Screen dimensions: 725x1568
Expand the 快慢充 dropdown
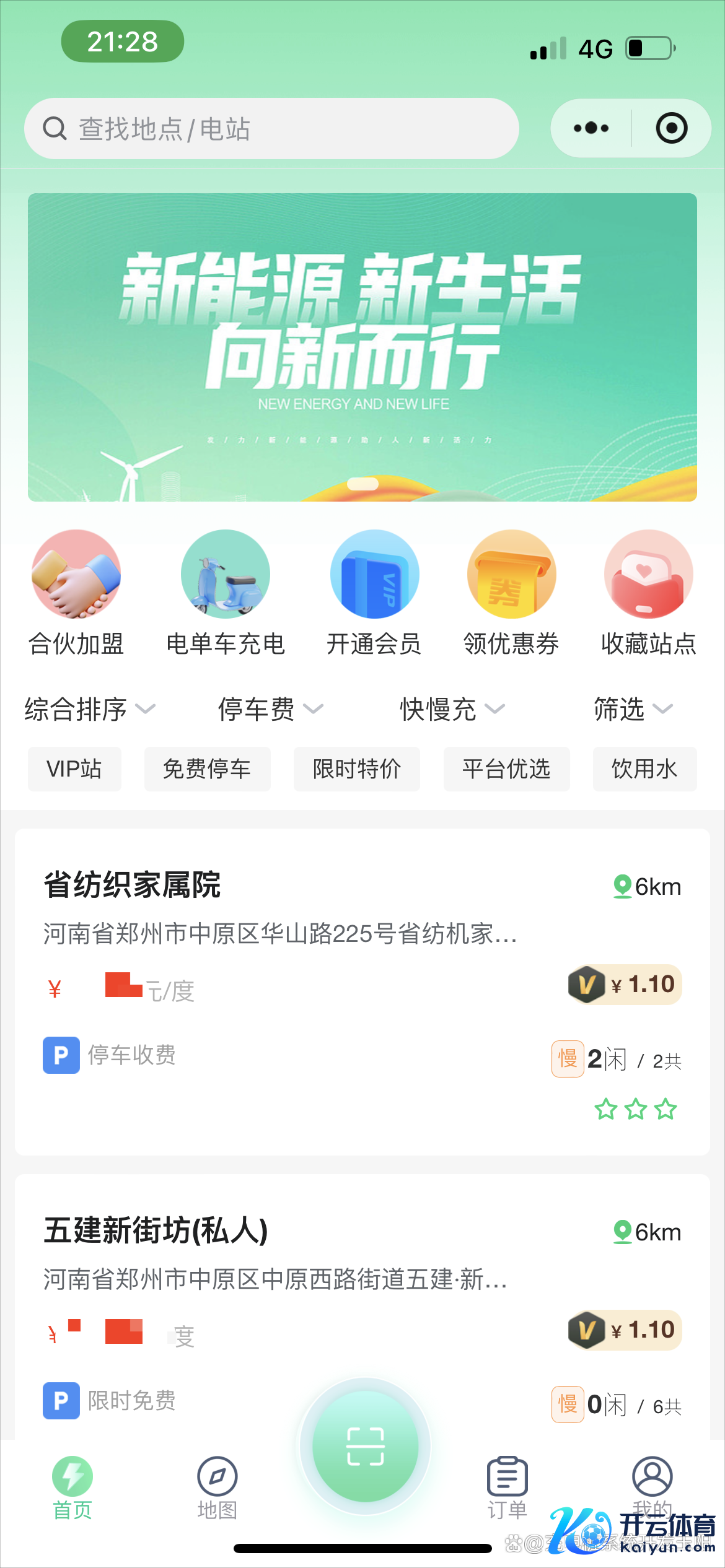pyautogui.click(x=452, y=709)
